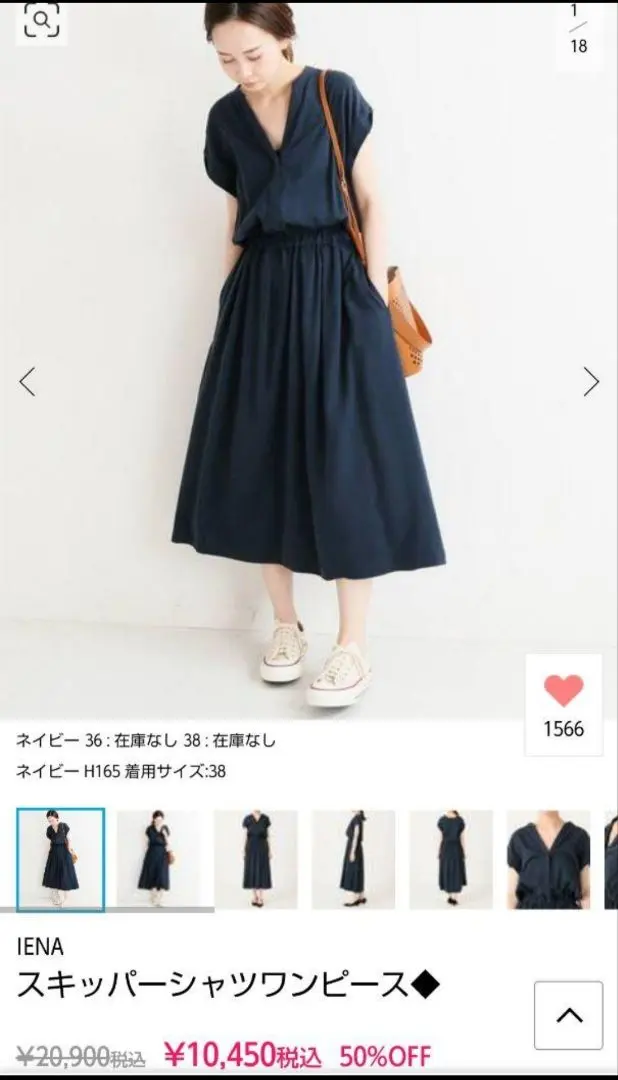Open the side-view dress thumbnail

point(354,859)
